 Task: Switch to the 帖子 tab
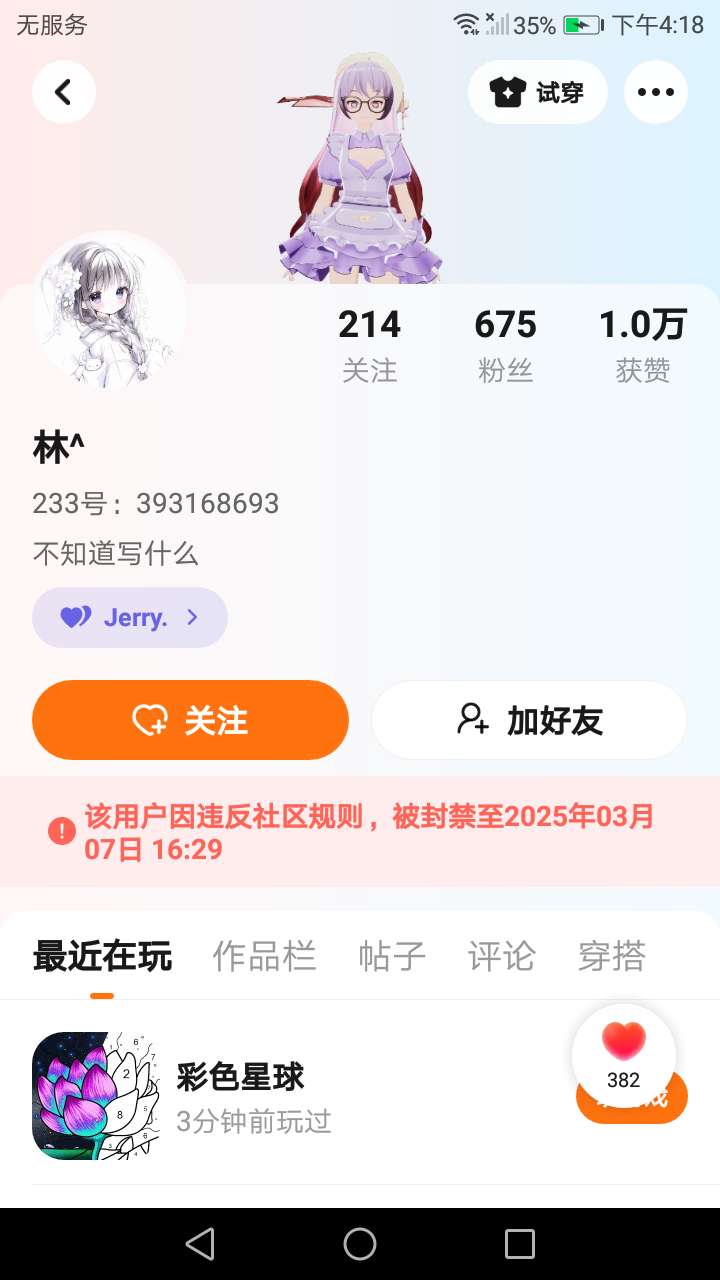(392, 957)
